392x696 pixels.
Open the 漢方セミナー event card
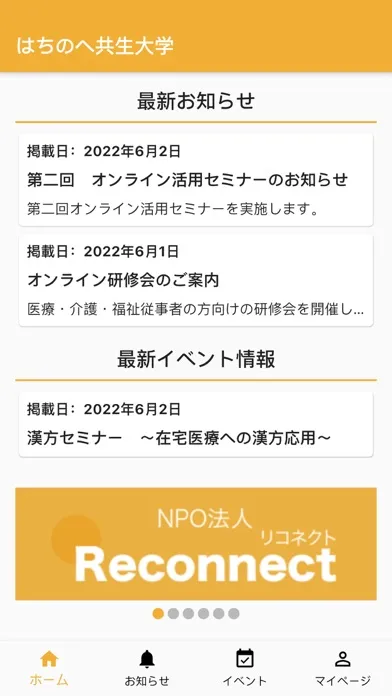[x=196, y=424]
